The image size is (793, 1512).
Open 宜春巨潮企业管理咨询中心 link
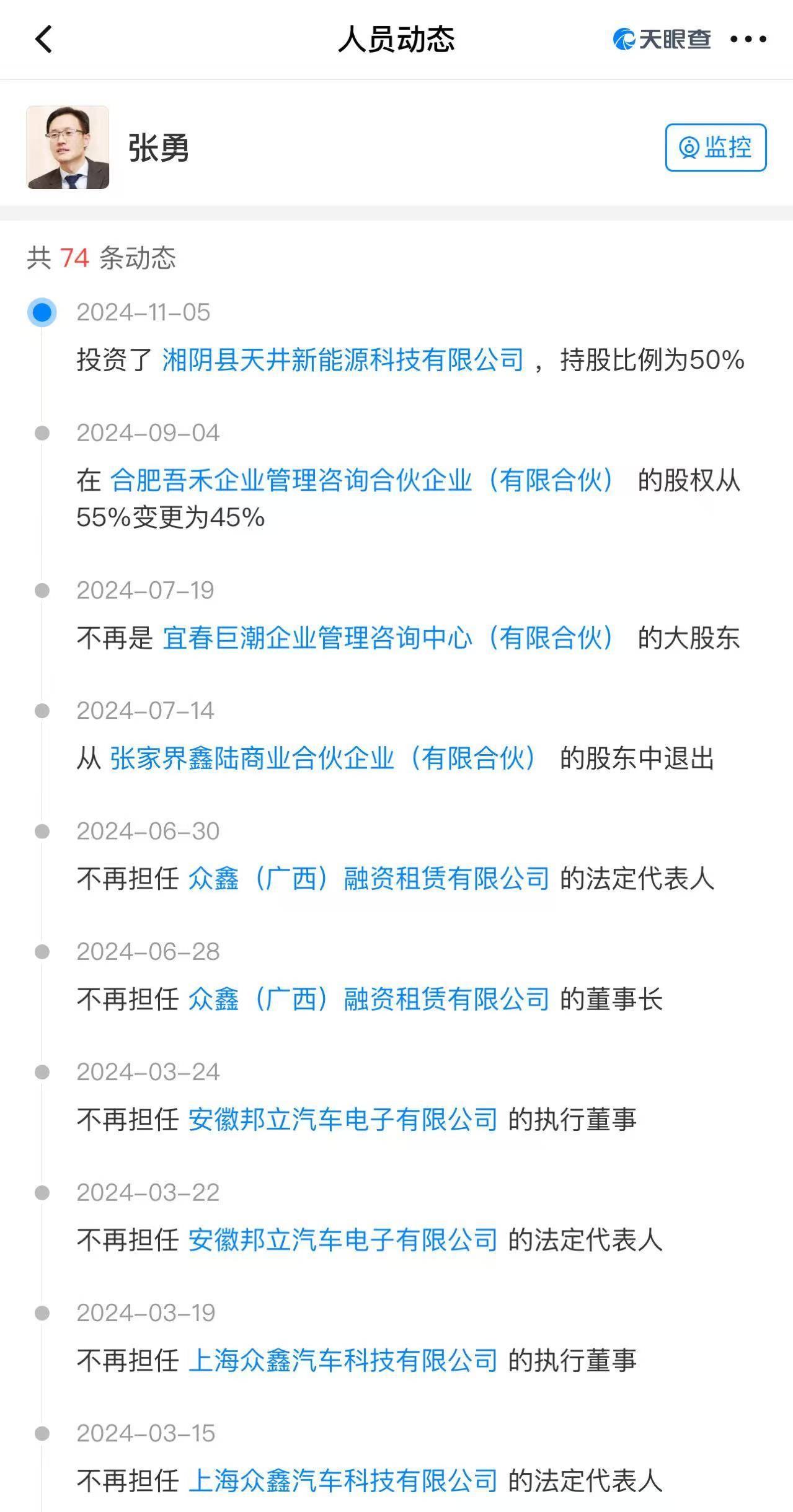coord(388,638)
